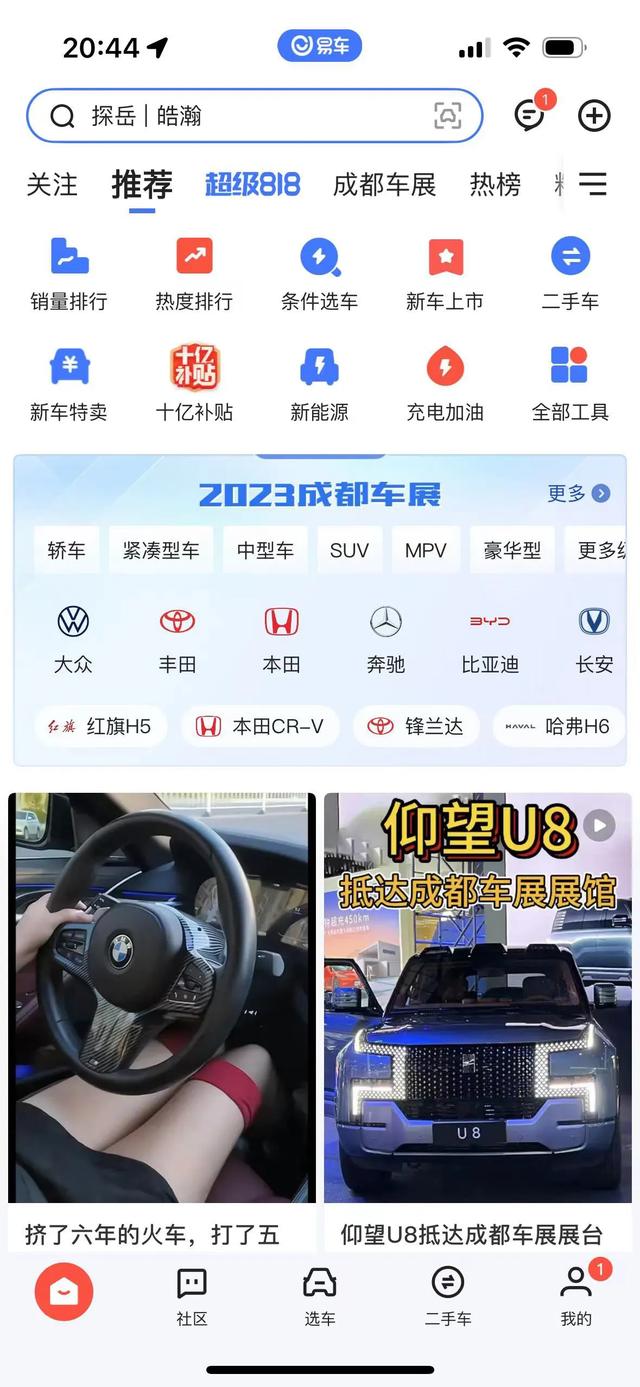640x1387 pixels.
Task: Open 条件选车 filter tool
Action: pyautogui.click(x=319, y=273)
